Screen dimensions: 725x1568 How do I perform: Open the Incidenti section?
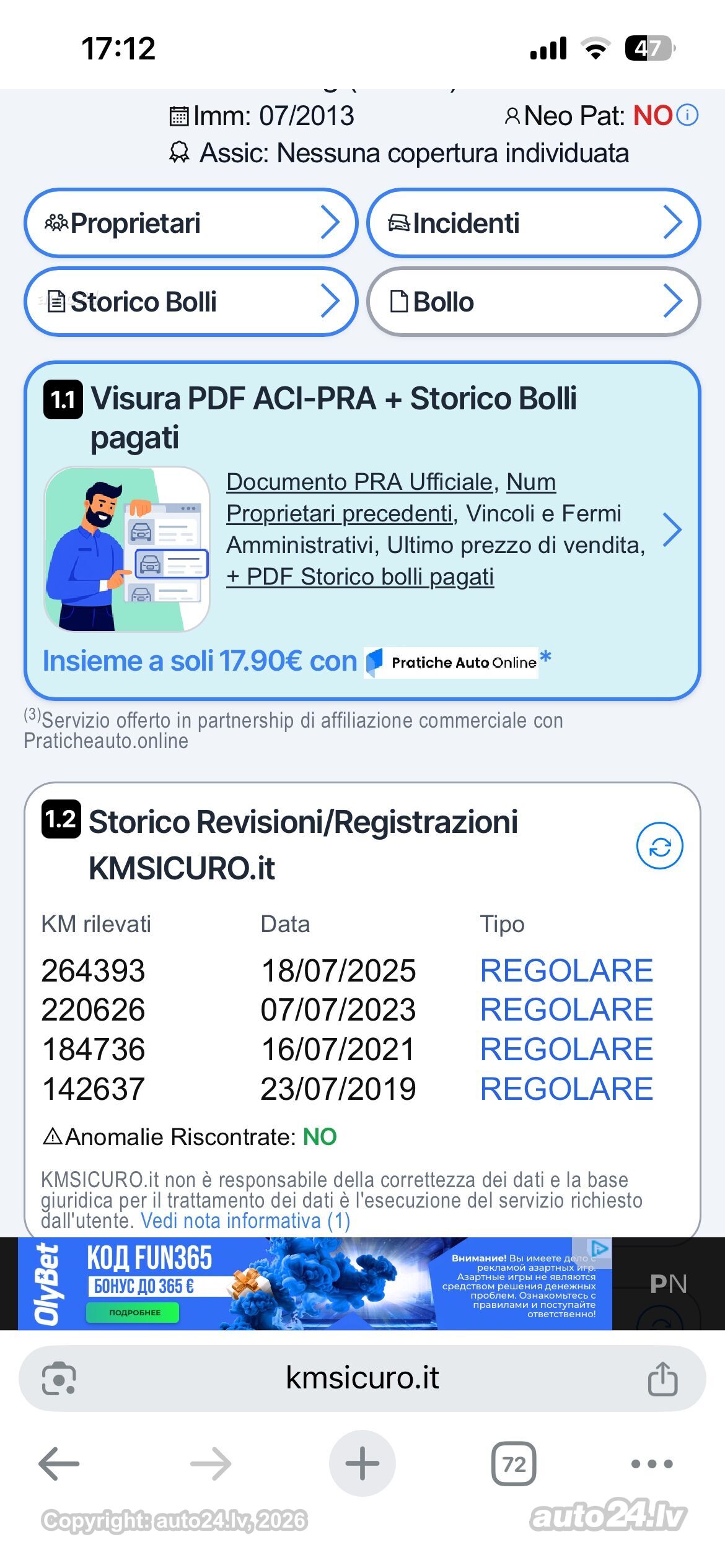tap(534, 223)
